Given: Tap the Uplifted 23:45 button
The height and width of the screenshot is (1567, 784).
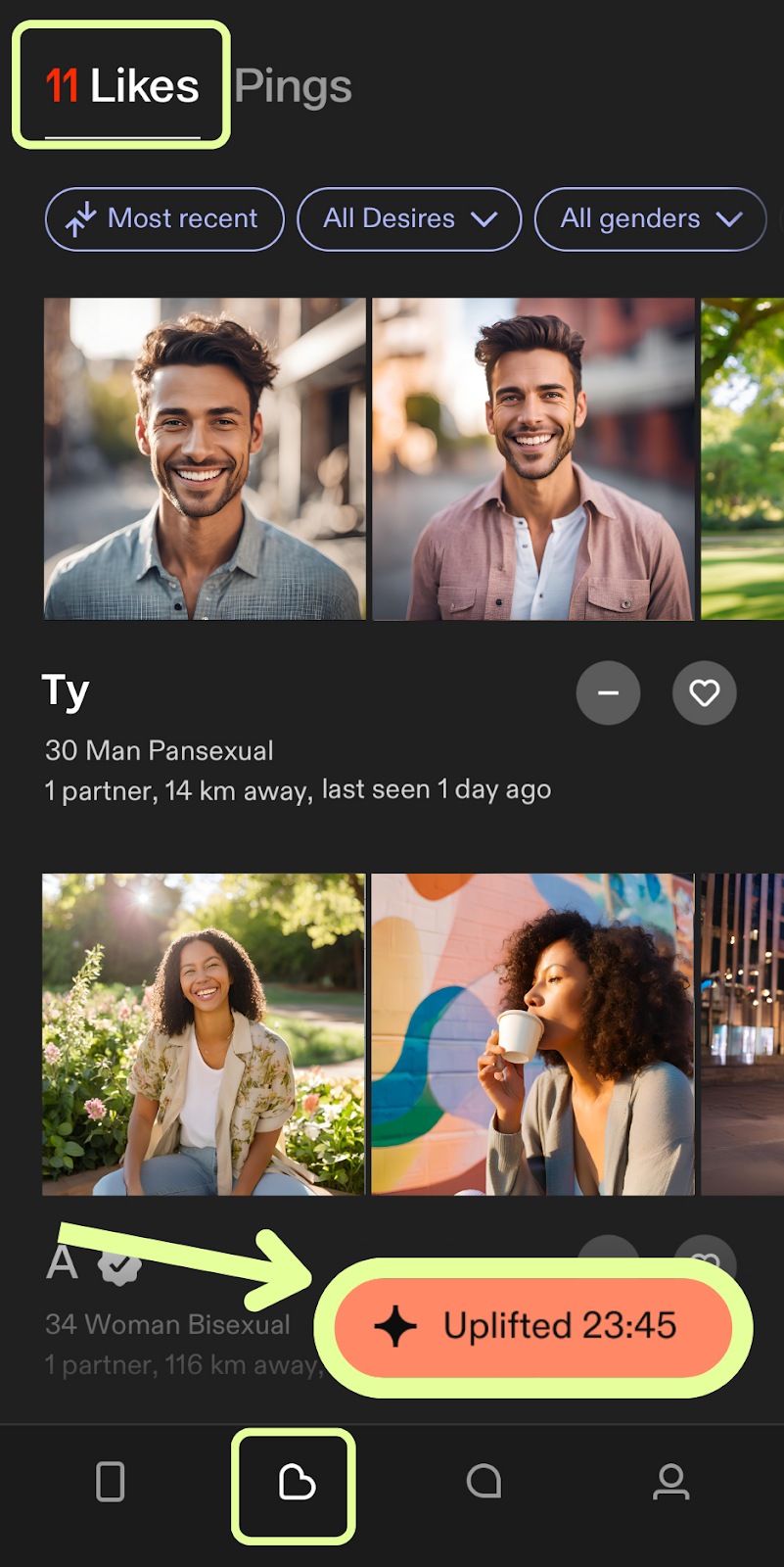Looking at the screenshot, I should (x=533, y=1326).
